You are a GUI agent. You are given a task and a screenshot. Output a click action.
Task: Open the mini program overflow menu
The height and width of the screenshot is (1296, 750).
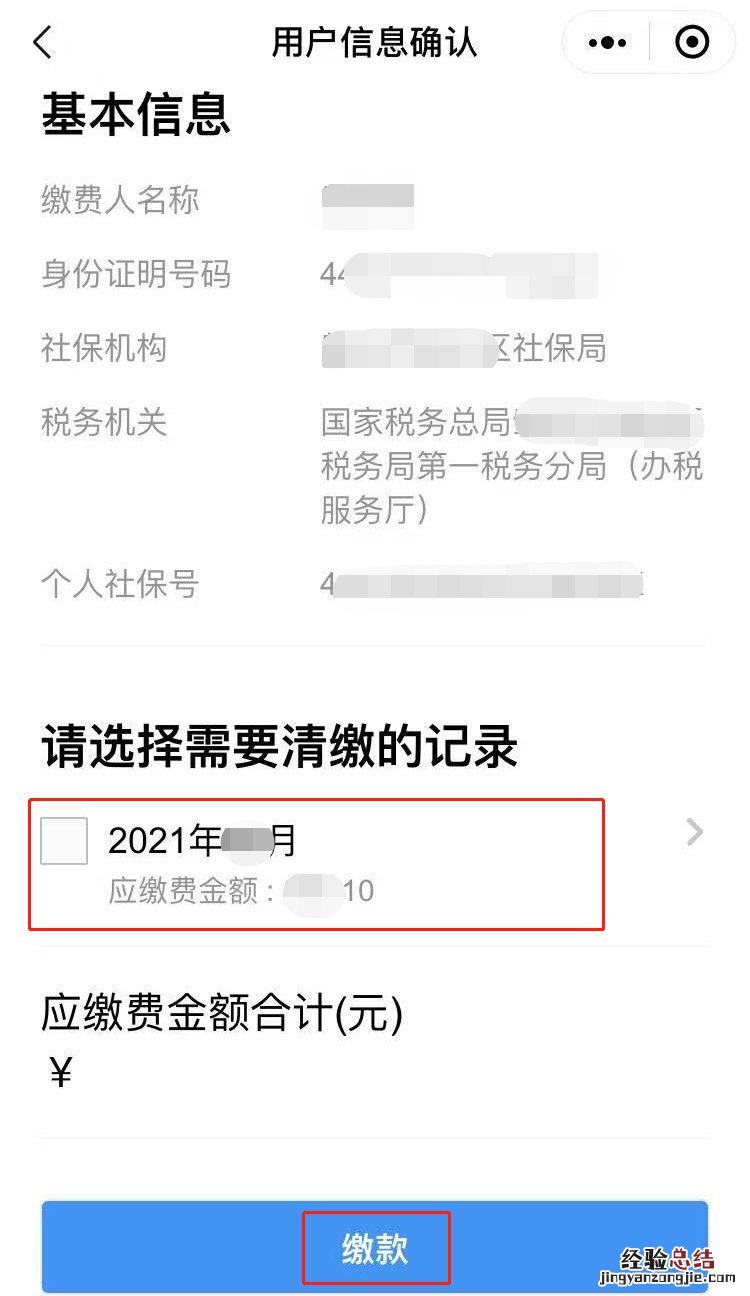point(607,43)
